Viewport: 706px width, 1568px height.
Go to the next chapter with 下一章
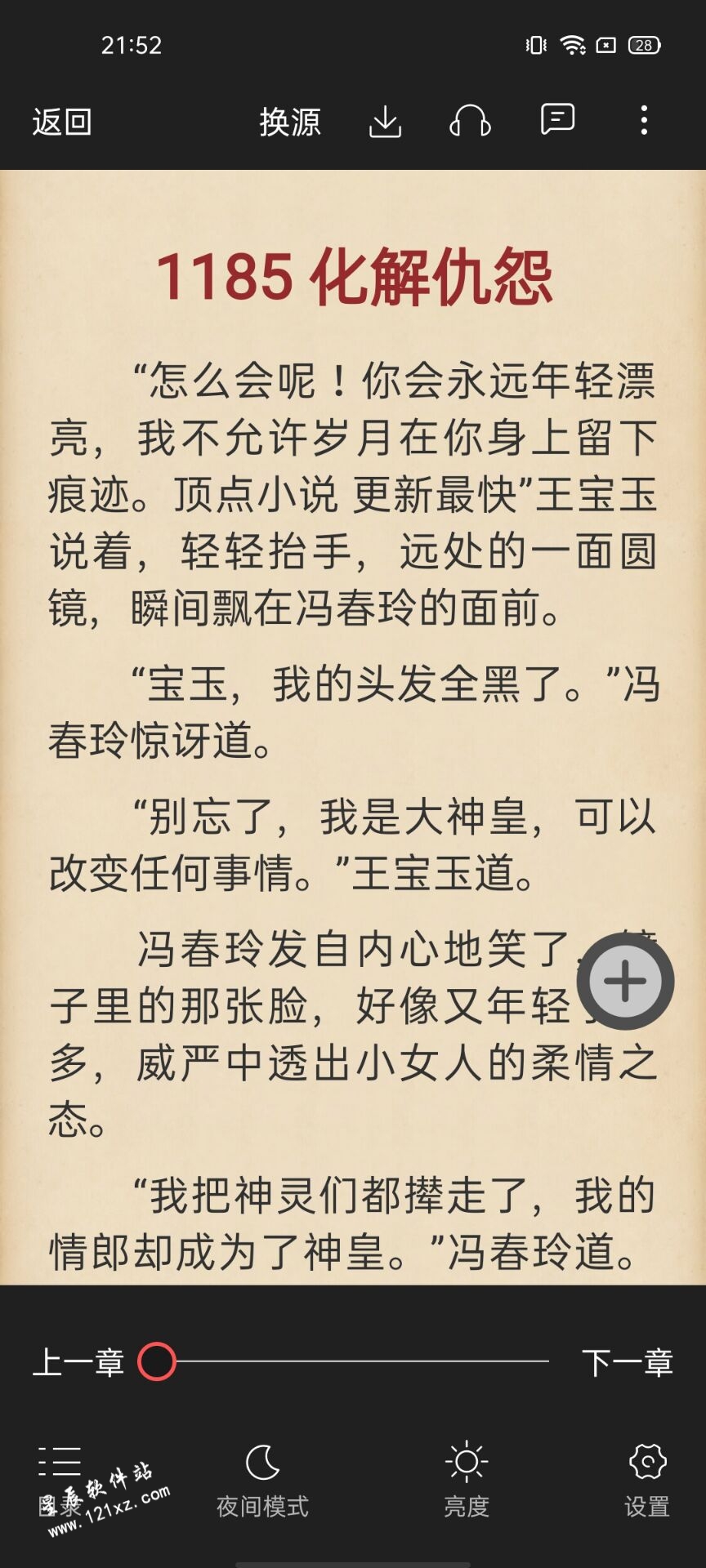pyautogui.click(x=627, y=1362)
